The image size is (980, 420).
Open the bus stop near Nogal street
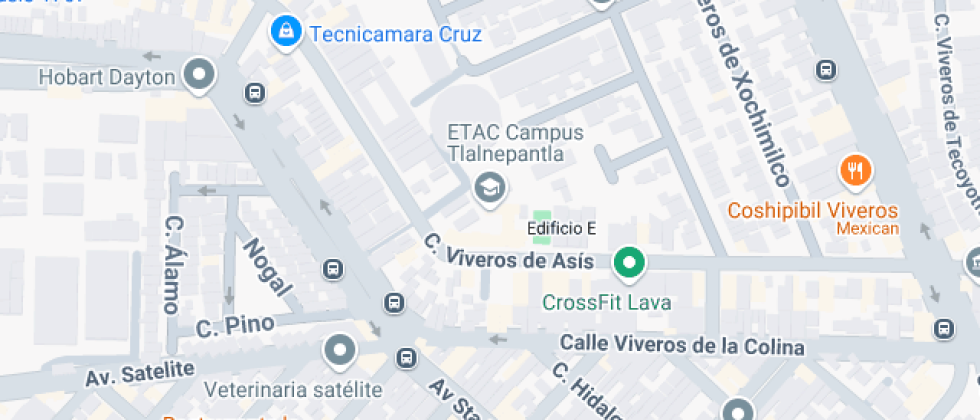coord(333,270)
